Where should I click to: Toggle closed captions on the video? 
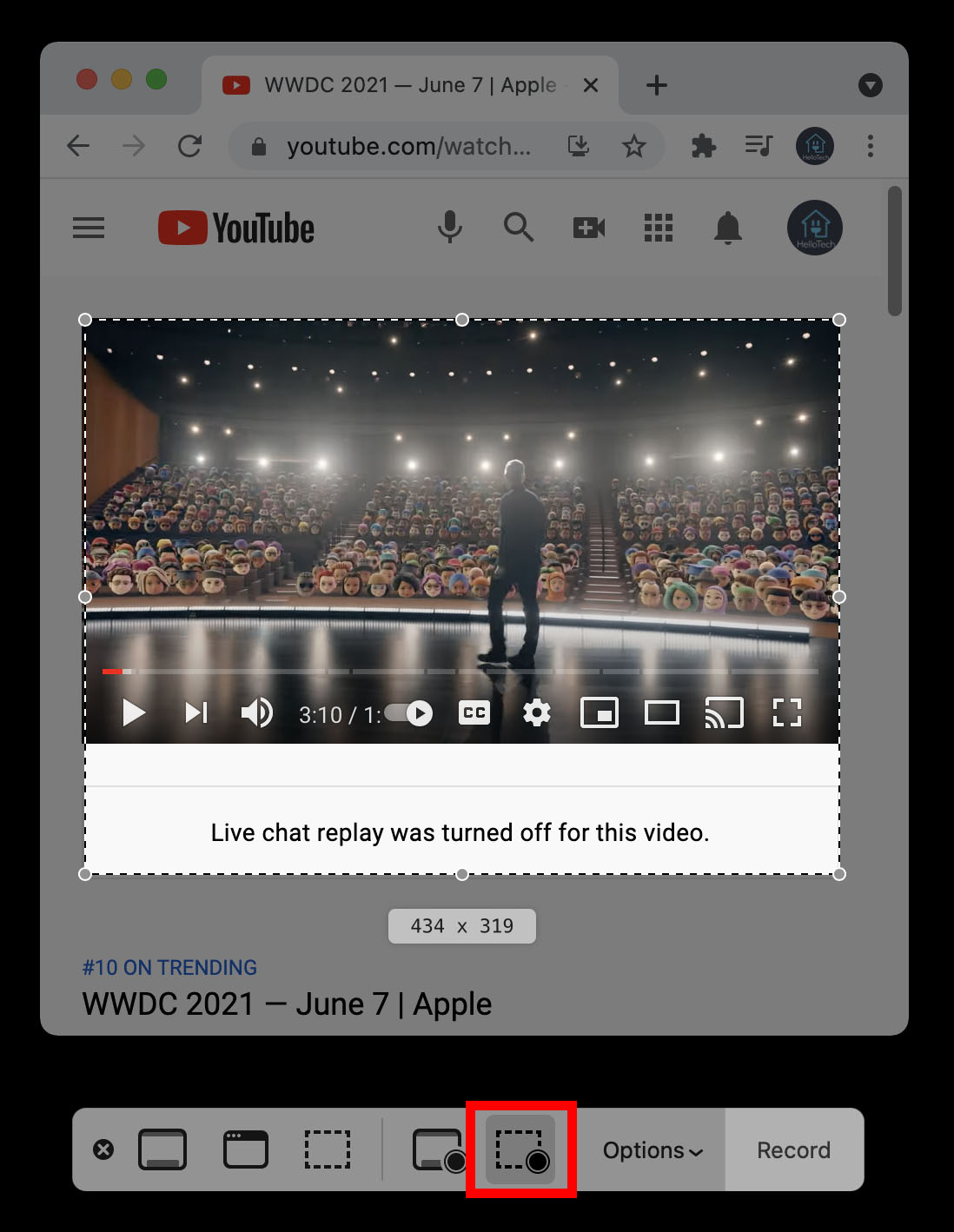click(474, 713)
